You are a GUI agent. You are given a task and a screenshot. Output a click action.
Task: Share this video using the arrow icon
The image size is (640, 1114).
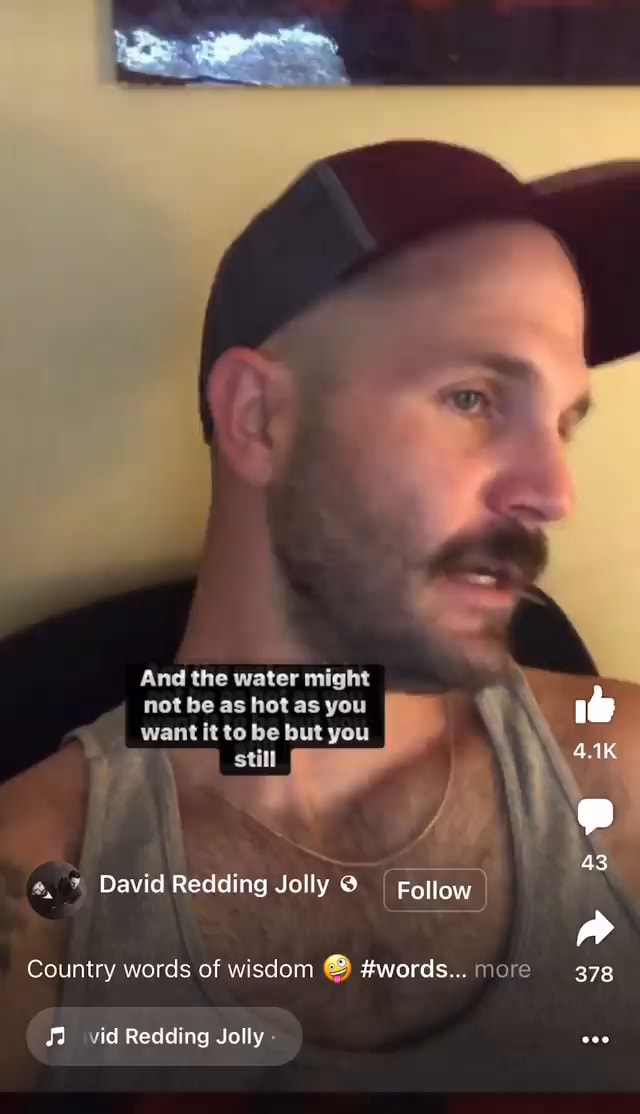[595, 929]
